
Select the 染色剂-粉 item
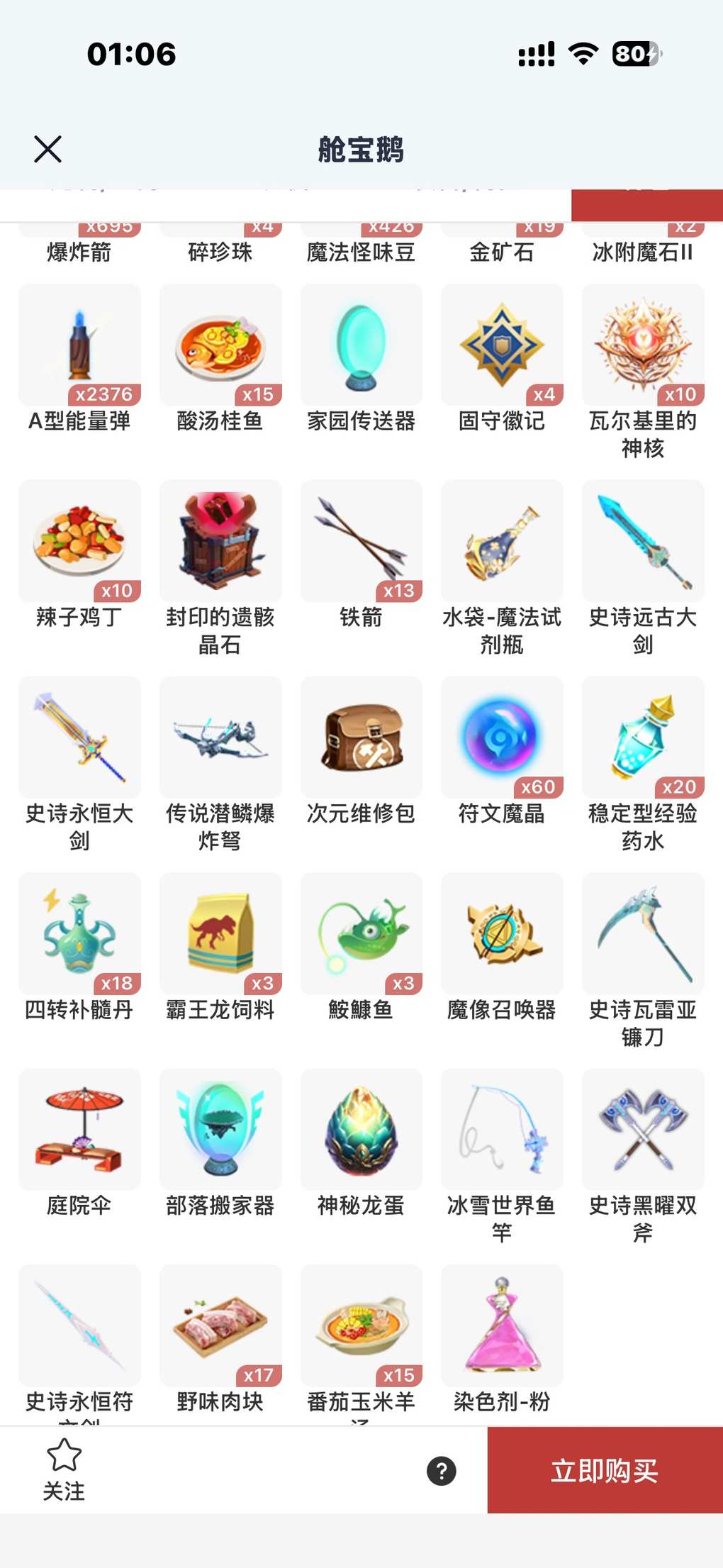(x=502, y=1325)
